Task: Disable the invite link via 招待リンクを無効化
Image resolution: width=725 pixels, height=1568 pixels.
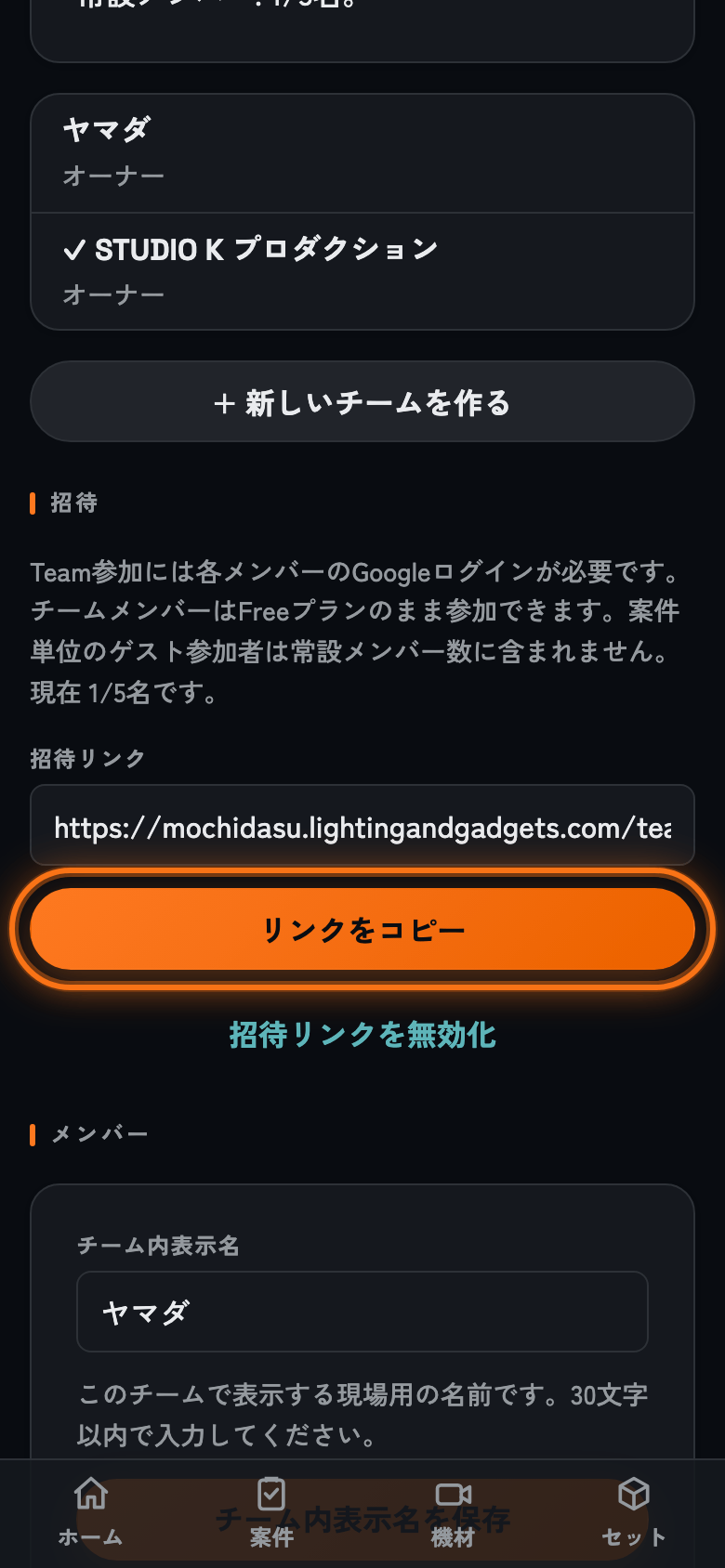Action: tap(362, 1035)
